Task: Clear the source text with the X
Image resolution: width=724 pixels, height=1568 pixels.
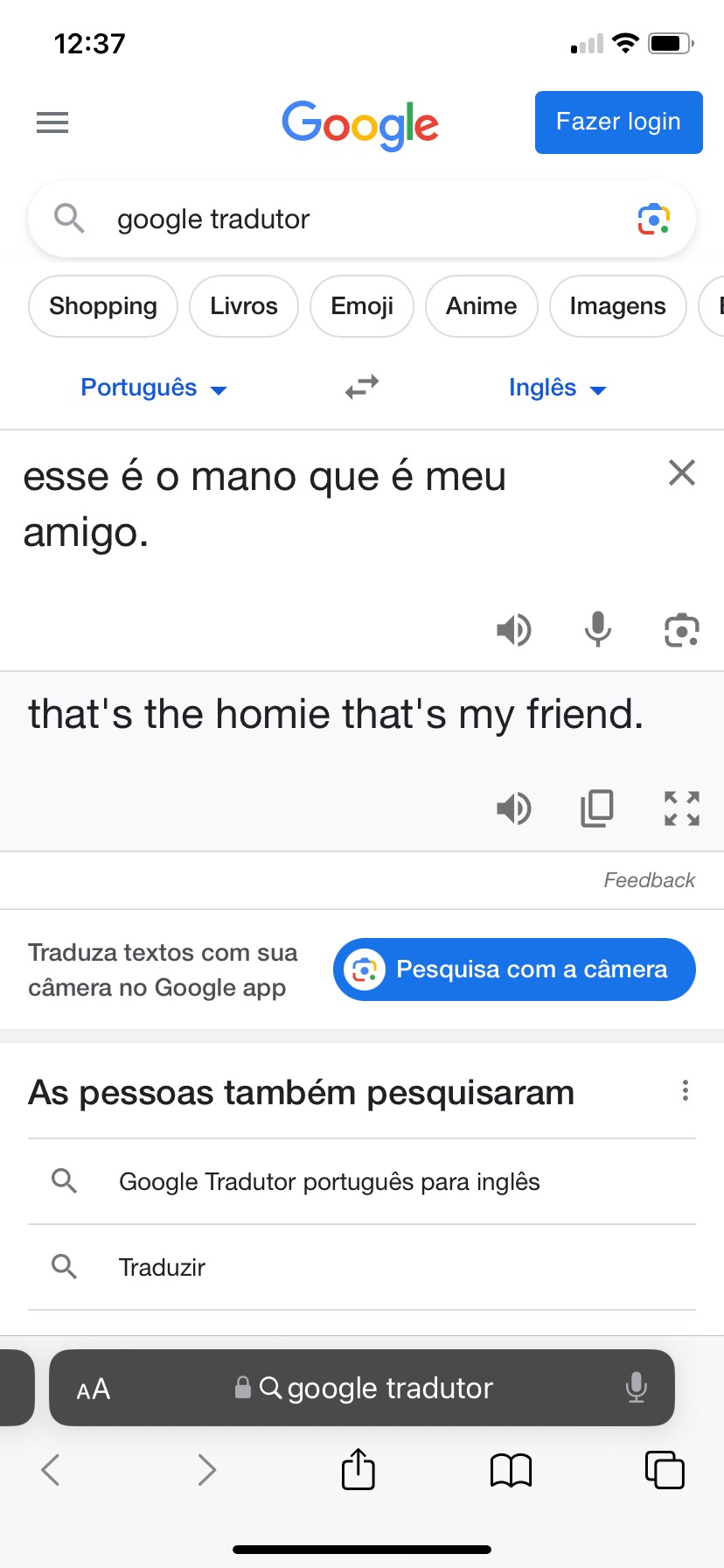Action: [682, 473]
